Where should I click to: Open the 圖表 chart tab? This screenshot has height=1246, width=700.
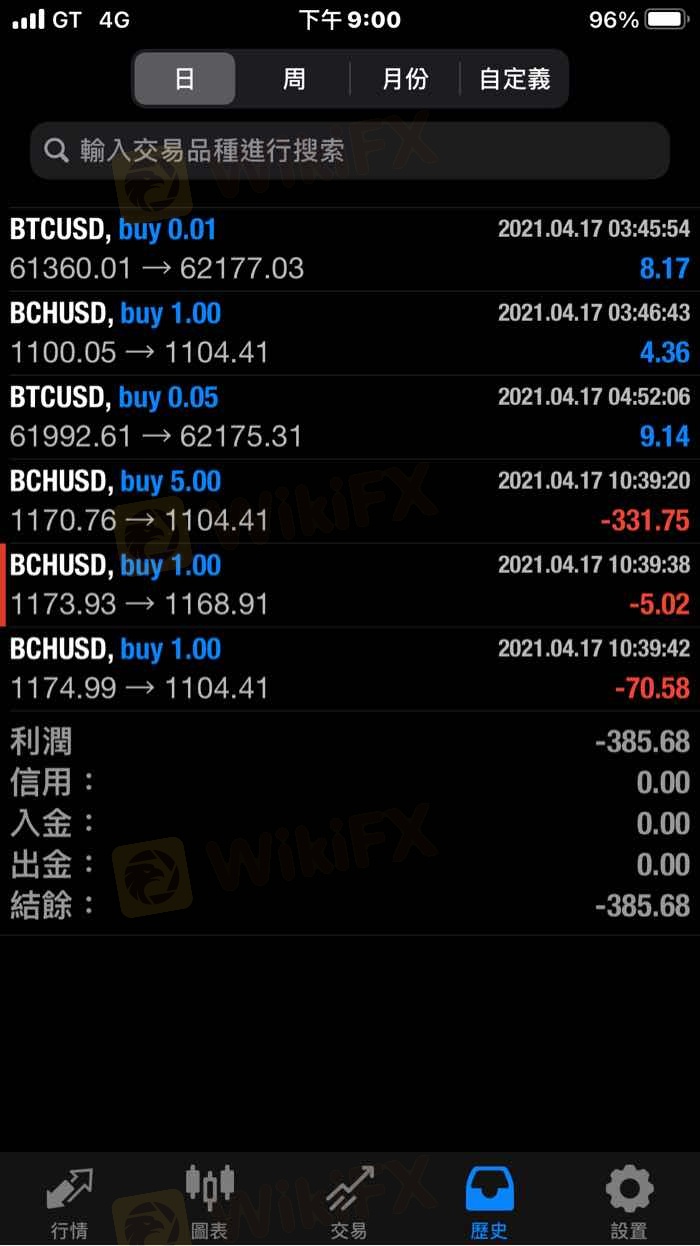coord(210,1202)
